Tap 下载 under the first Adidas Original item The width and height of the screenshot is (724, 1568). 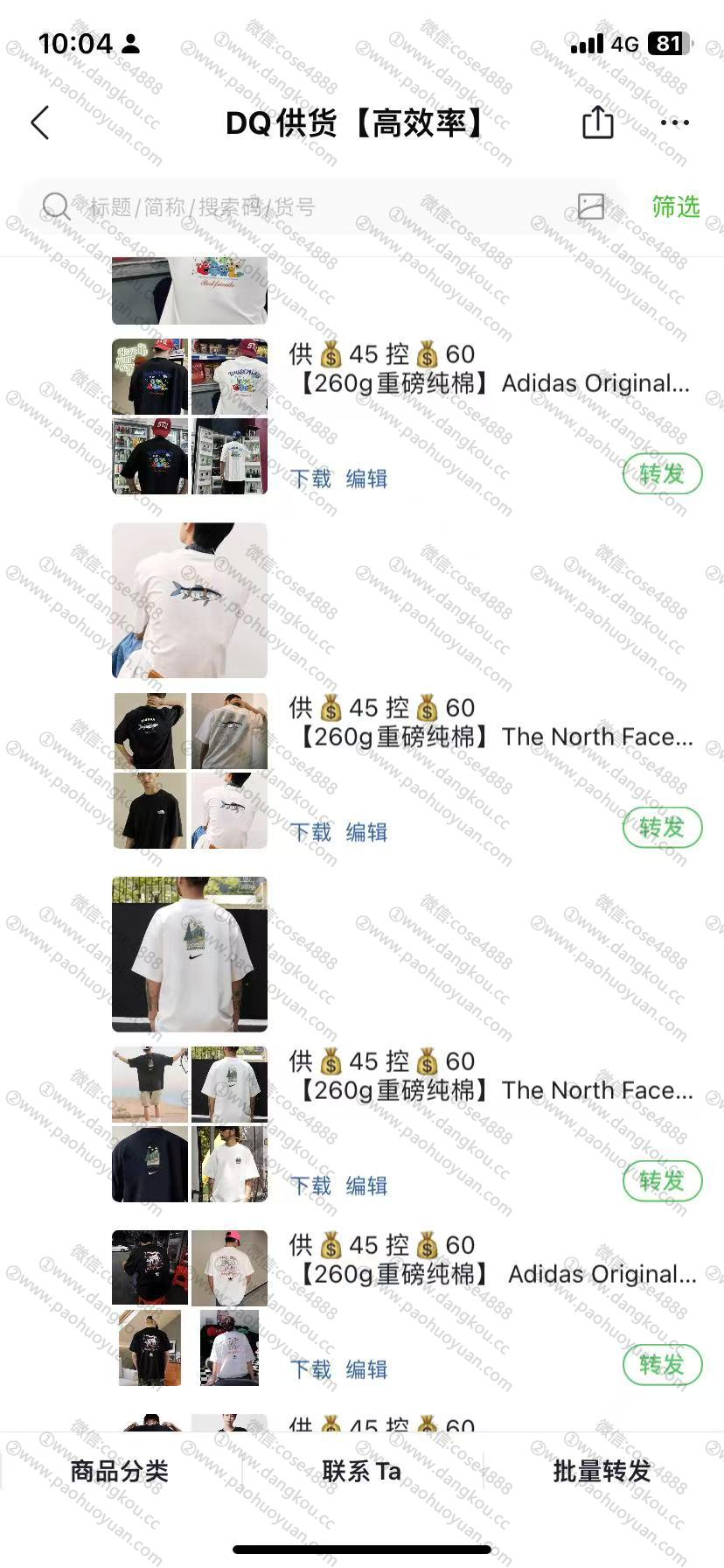point(311,479)
